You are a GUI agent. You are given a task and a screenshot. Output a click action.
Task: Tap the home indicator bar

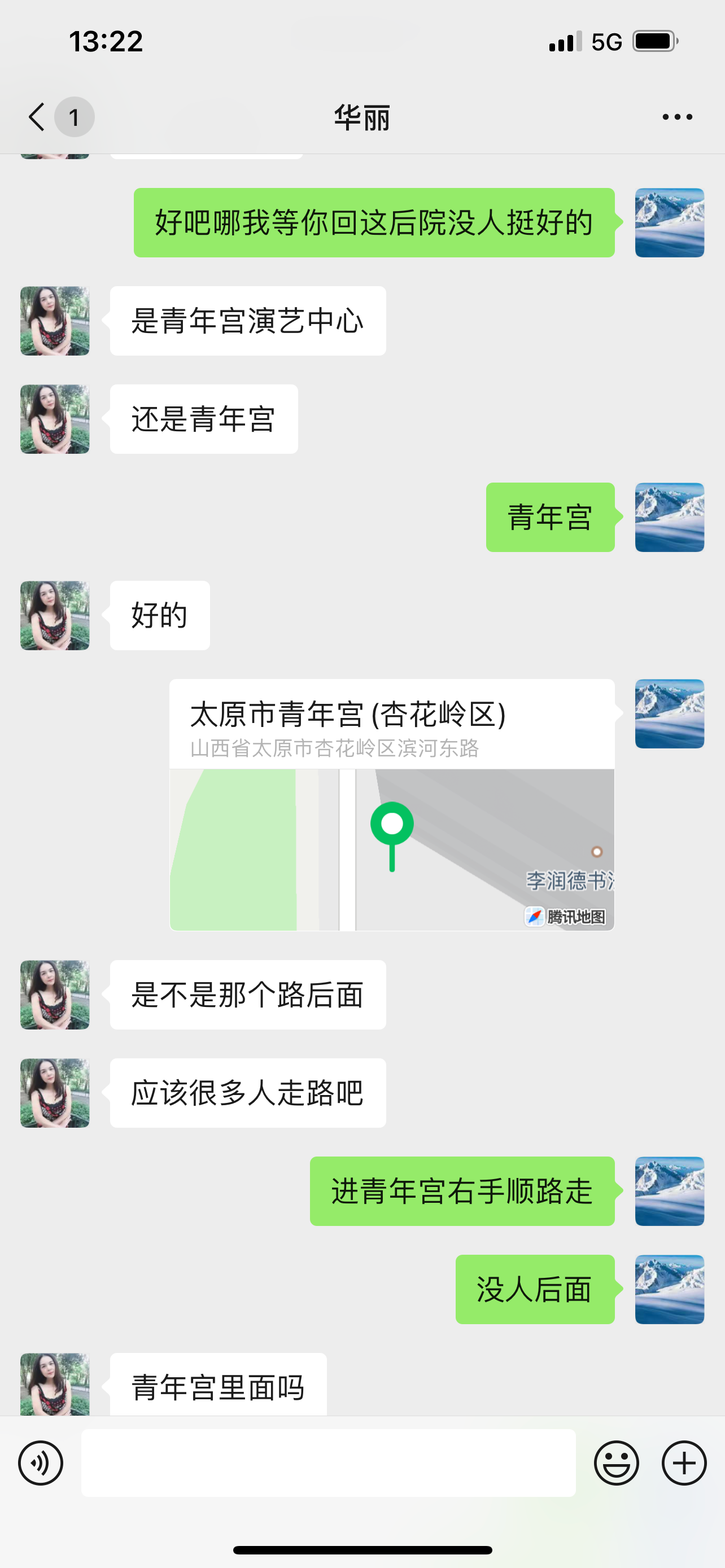pyautogui.click(x=362, y=1549)
